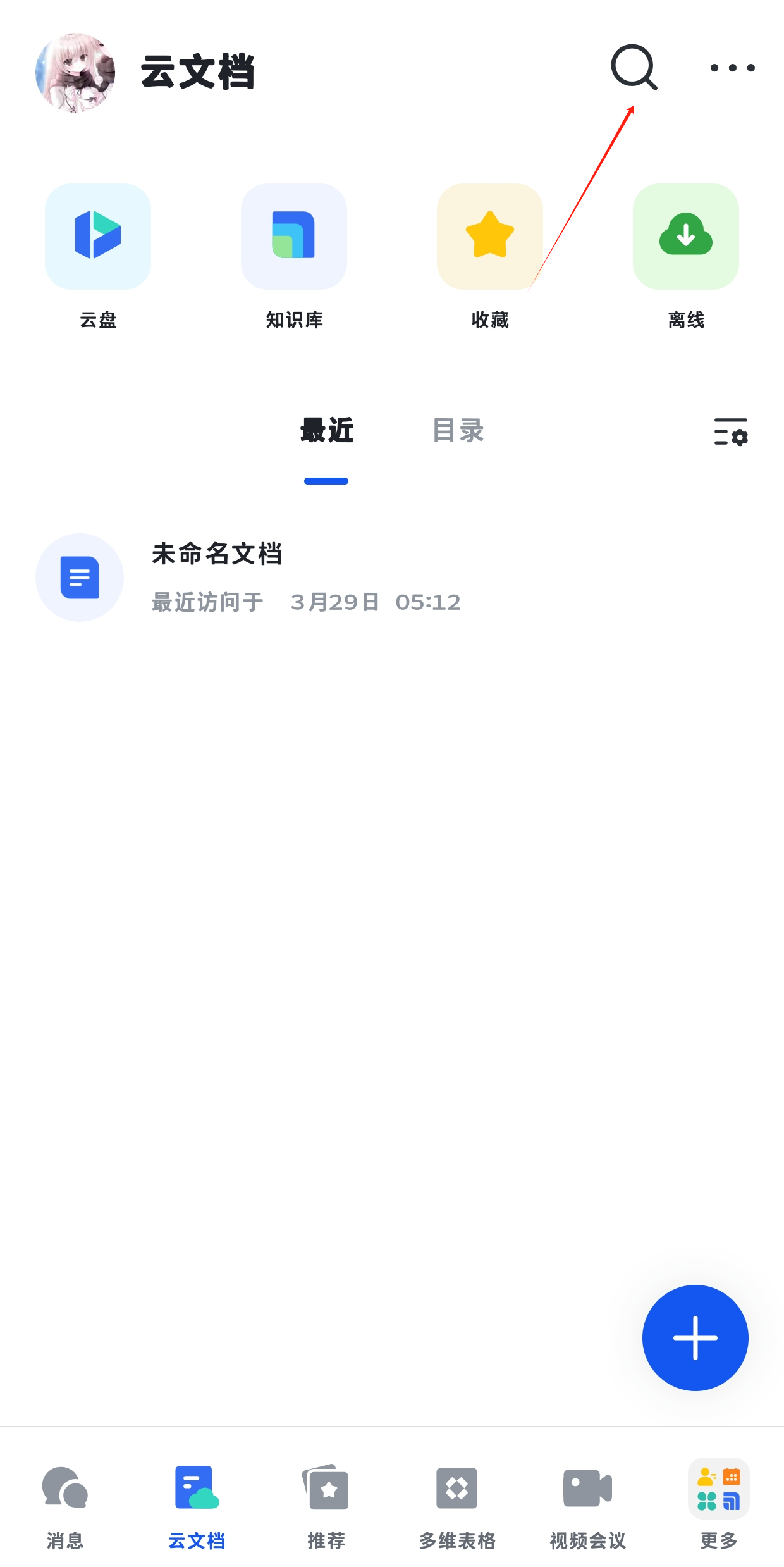This screenshot has height=1567, width=784.
Task: Open 离线 offline files
Action: click(685, 237)
